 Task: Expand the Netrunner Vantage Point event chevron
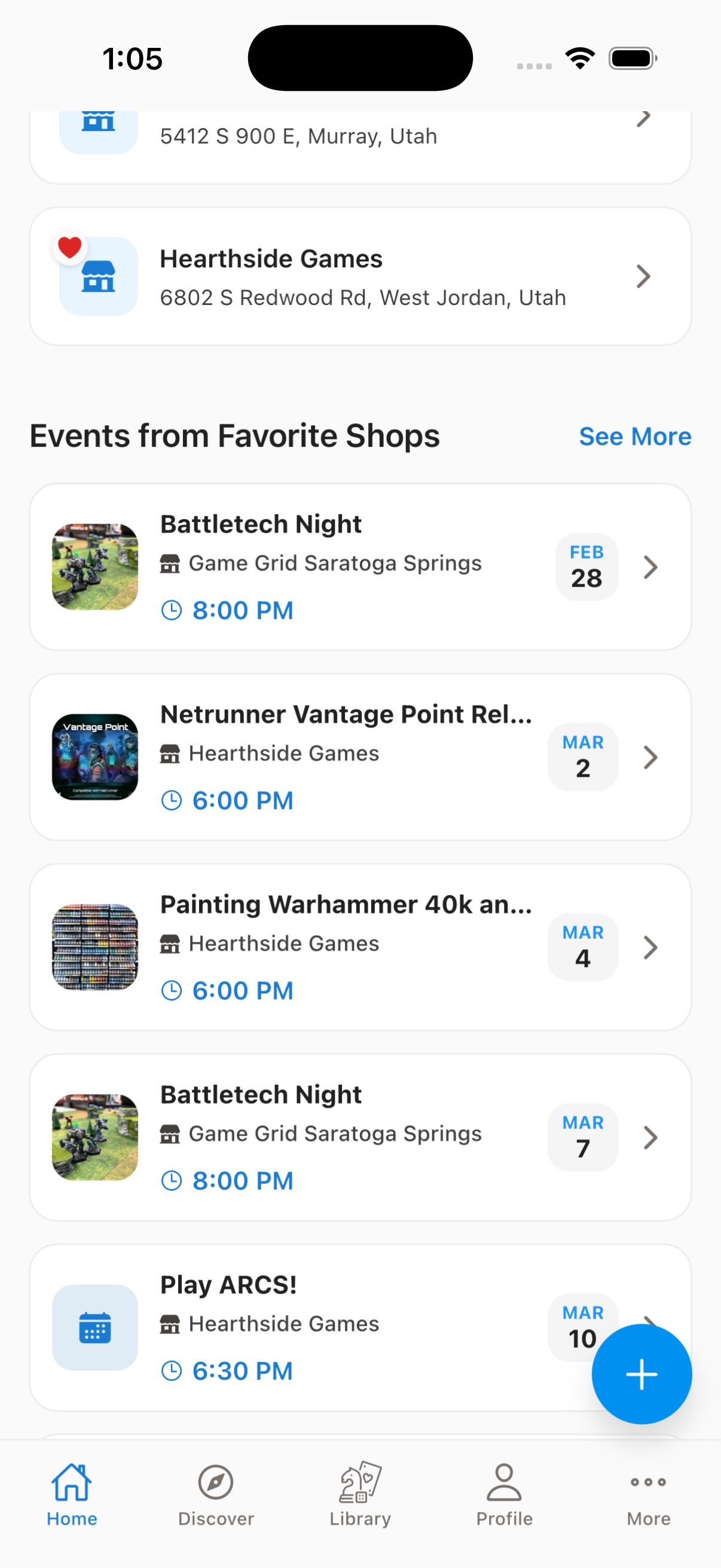[650, 757]
